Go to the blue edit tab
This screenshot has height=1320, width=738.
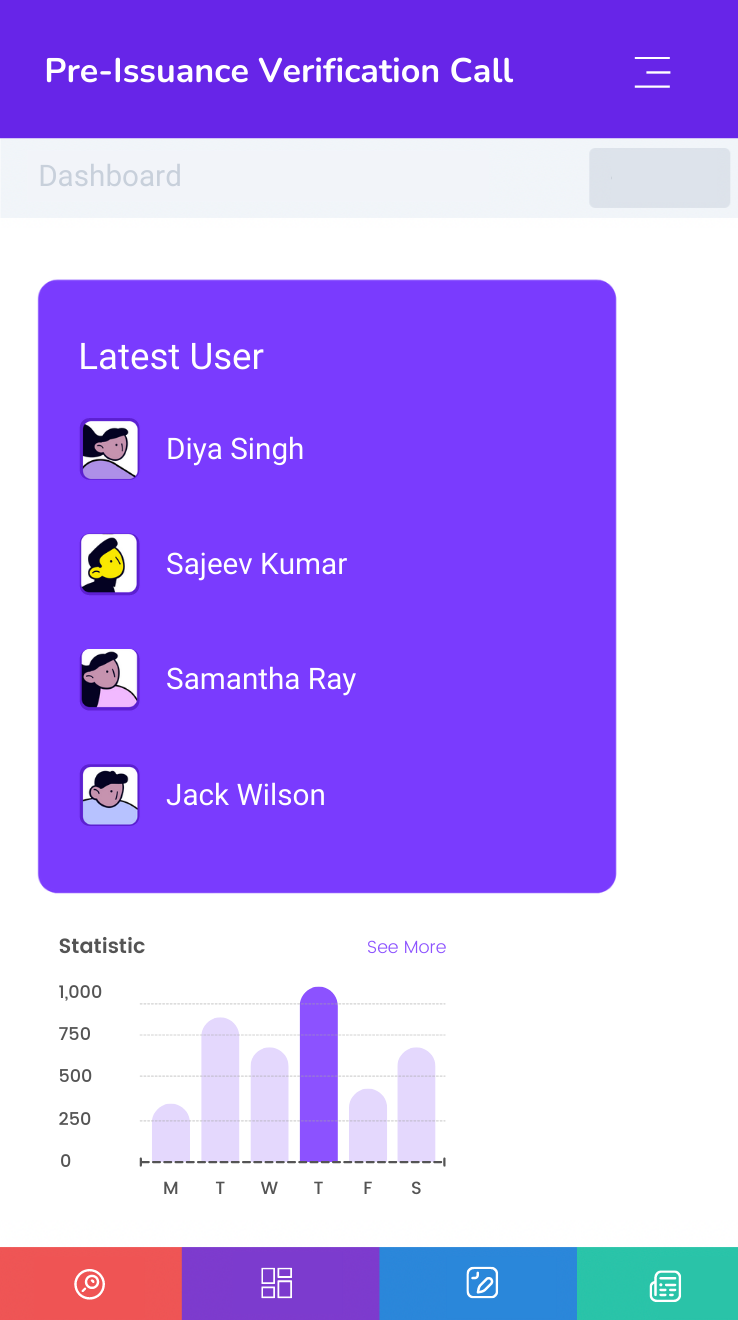(478, 1283)
